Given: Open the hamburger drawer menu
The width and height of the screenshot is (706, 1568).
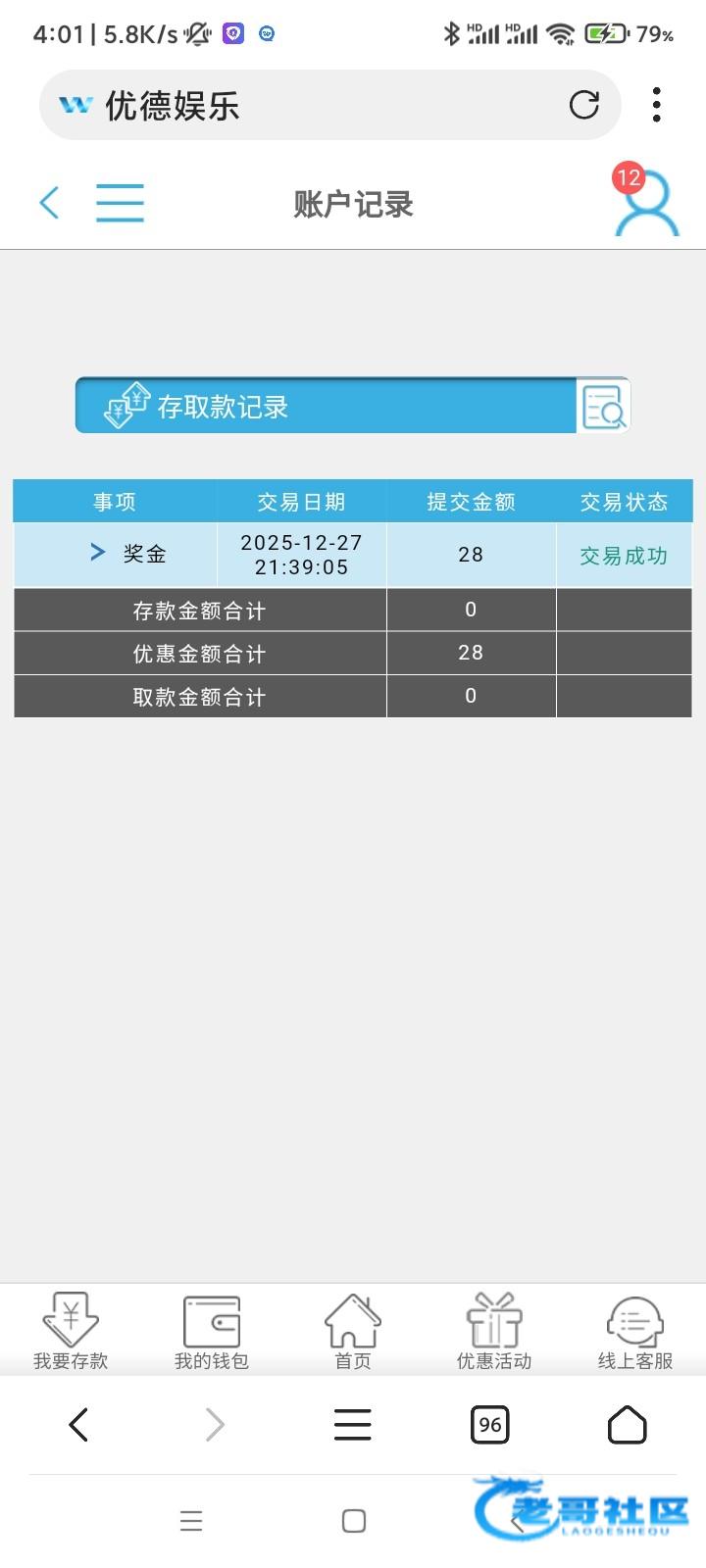Looking at the screenshot, I should click(x=120, y=203).
